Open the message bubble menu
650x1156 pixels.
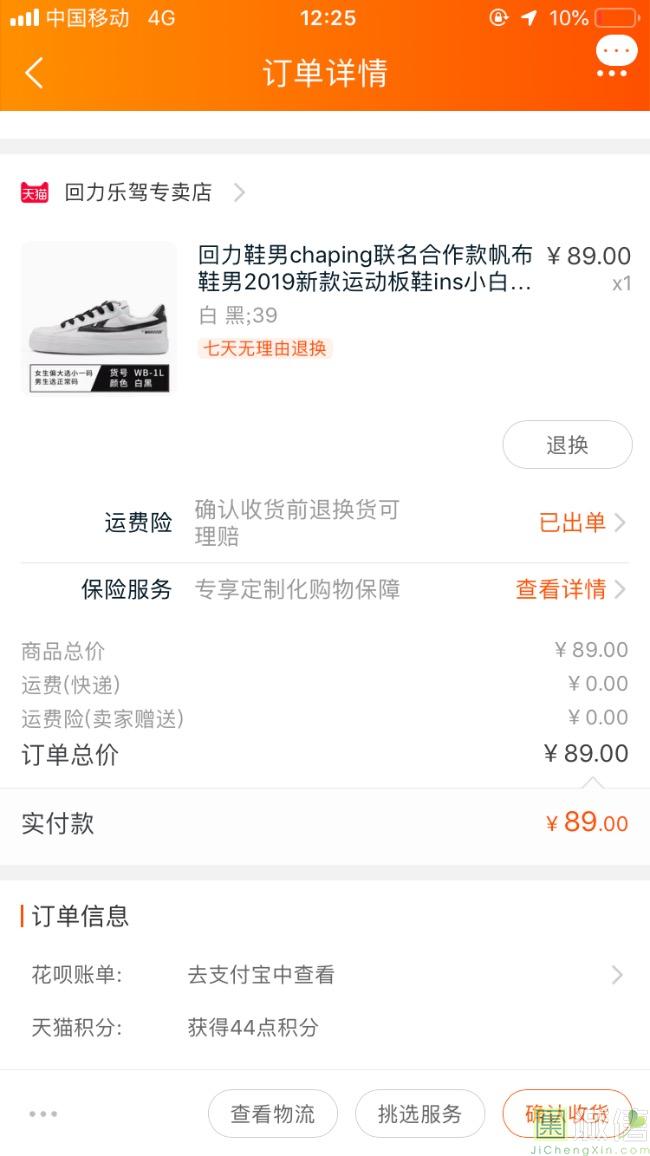[615, 57]
